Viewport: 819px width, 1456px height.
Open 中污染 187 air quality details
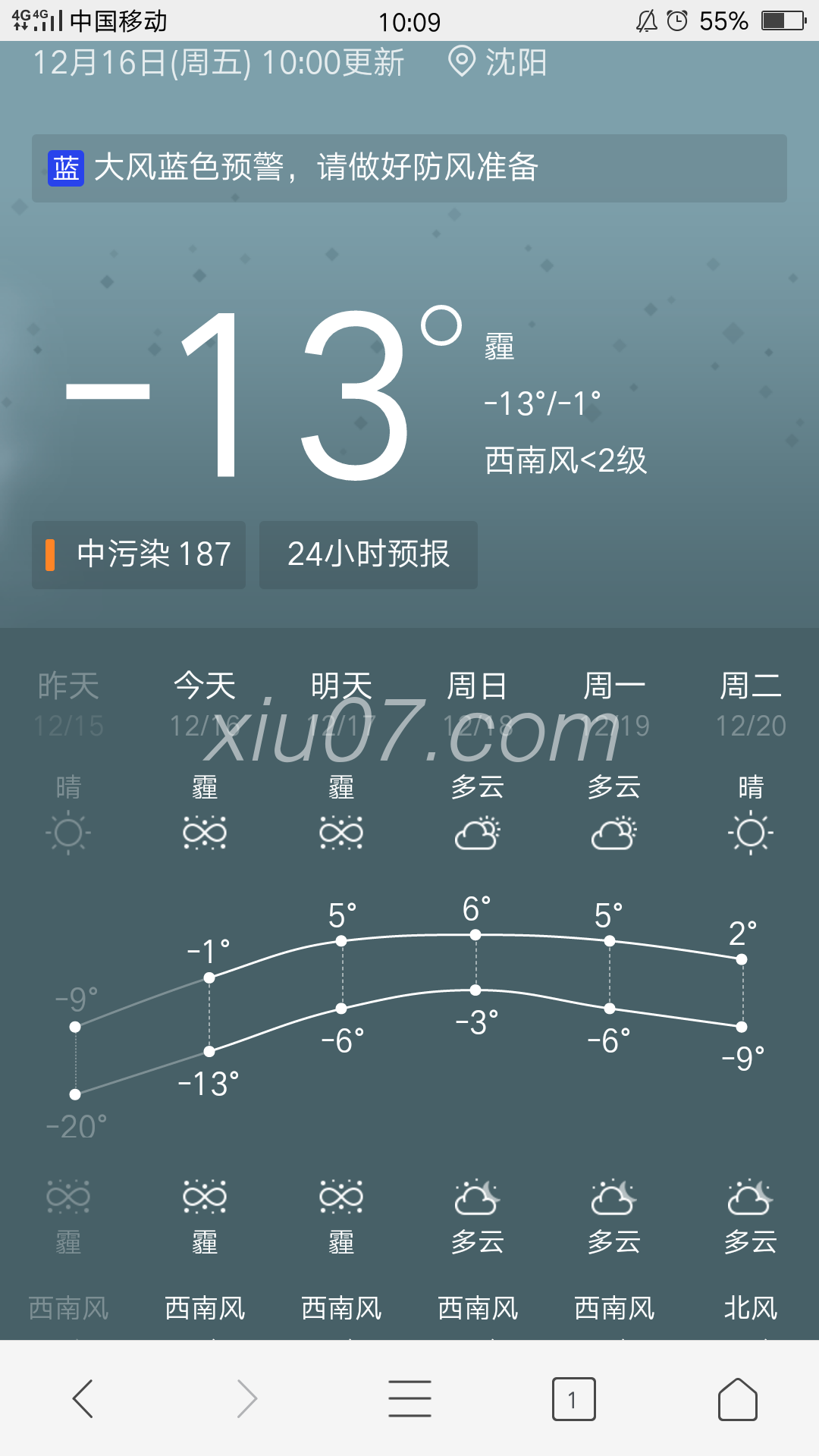139,555
